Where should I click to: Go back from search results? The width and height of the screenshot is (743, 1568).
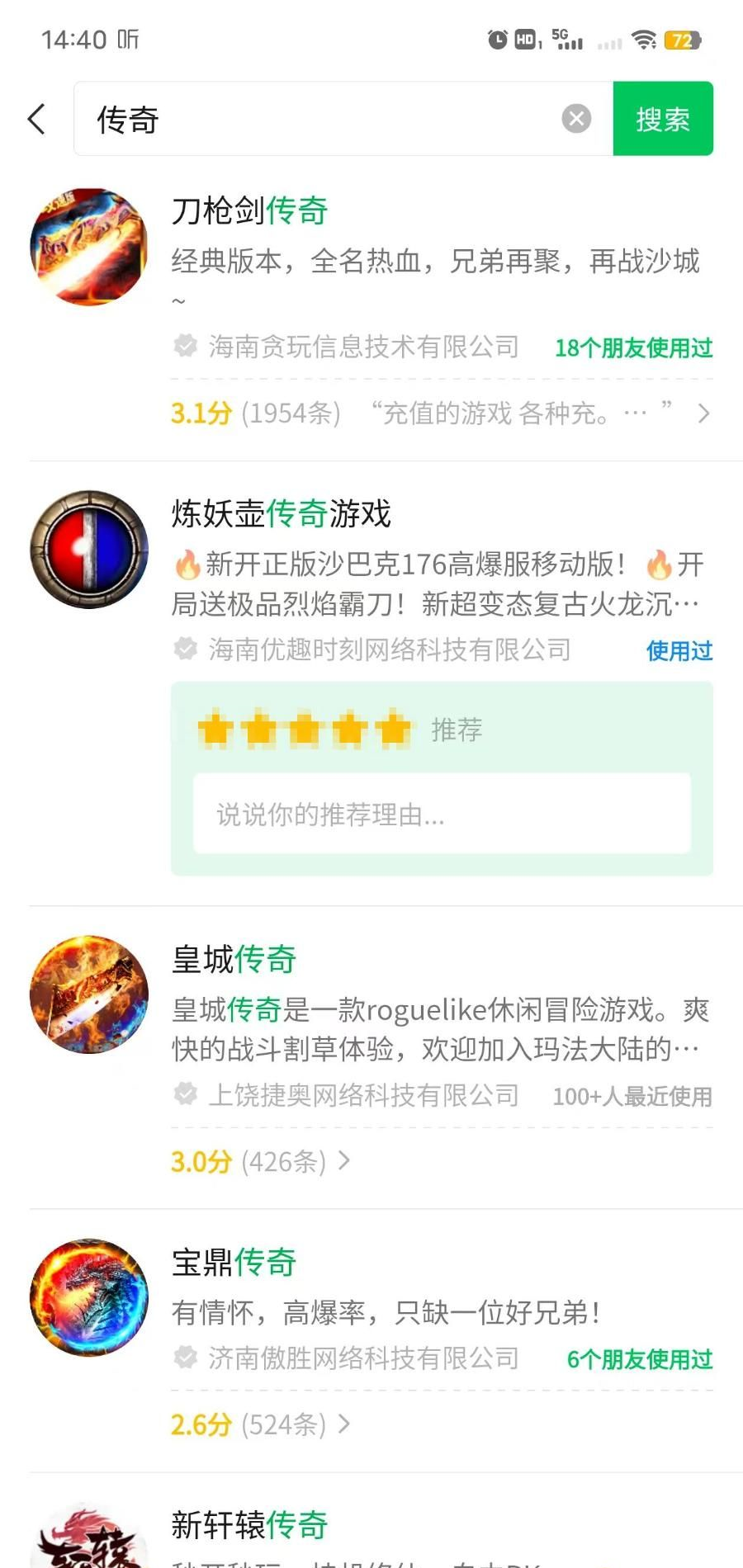pos(36,119)
